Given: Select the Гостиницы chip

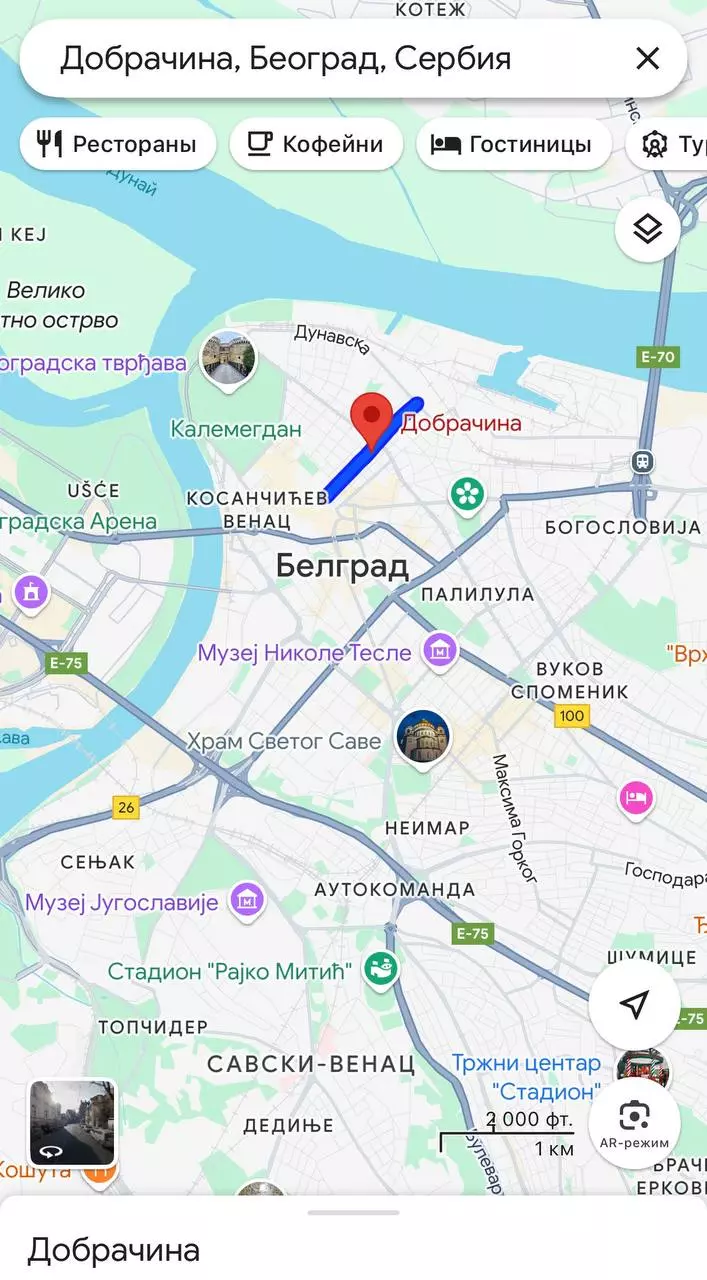Looking at the screenshot, I should point(512,144).
